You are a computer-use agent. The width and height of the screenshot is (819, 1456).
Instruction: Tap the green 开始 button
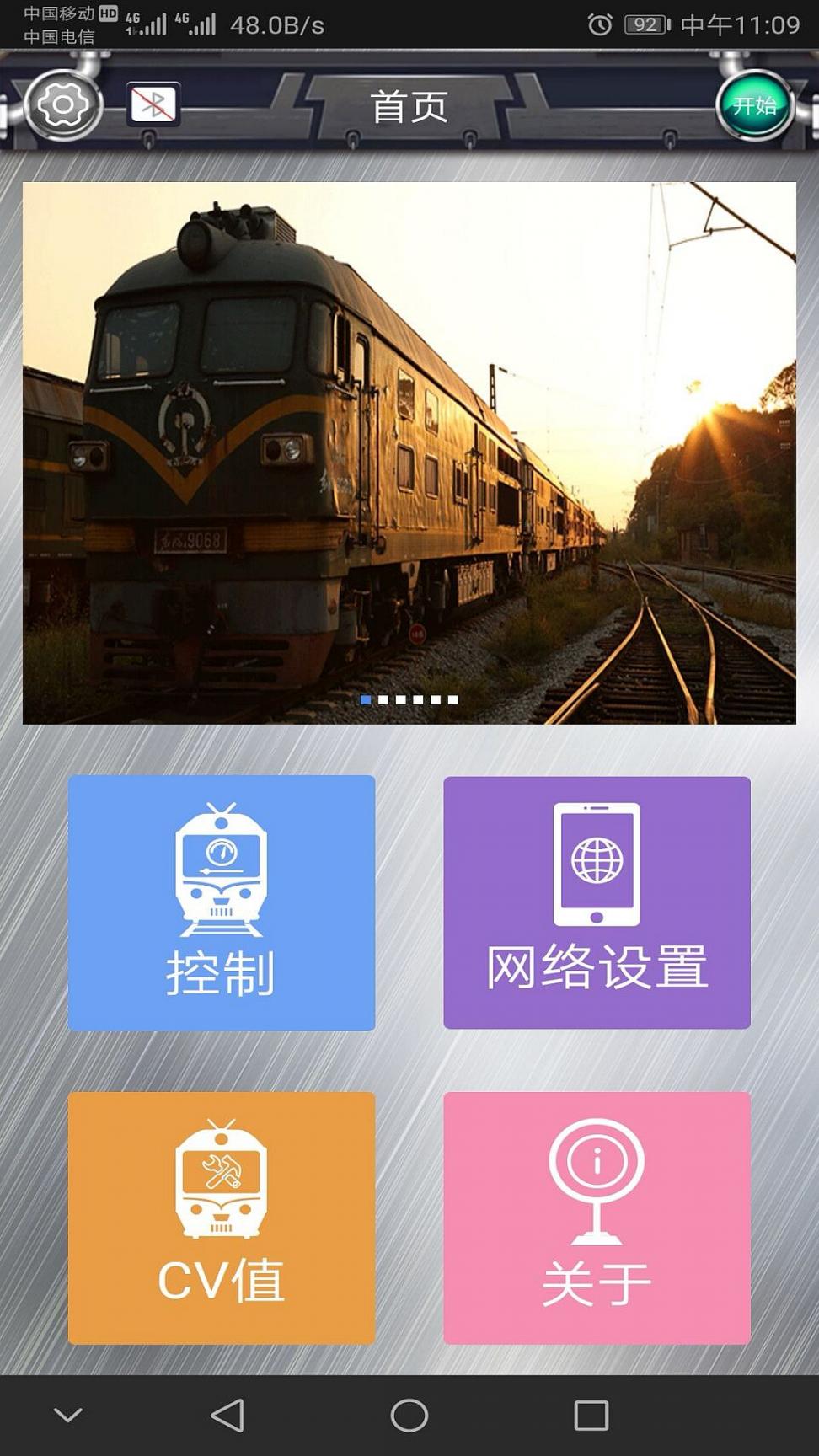coord(754,105)
